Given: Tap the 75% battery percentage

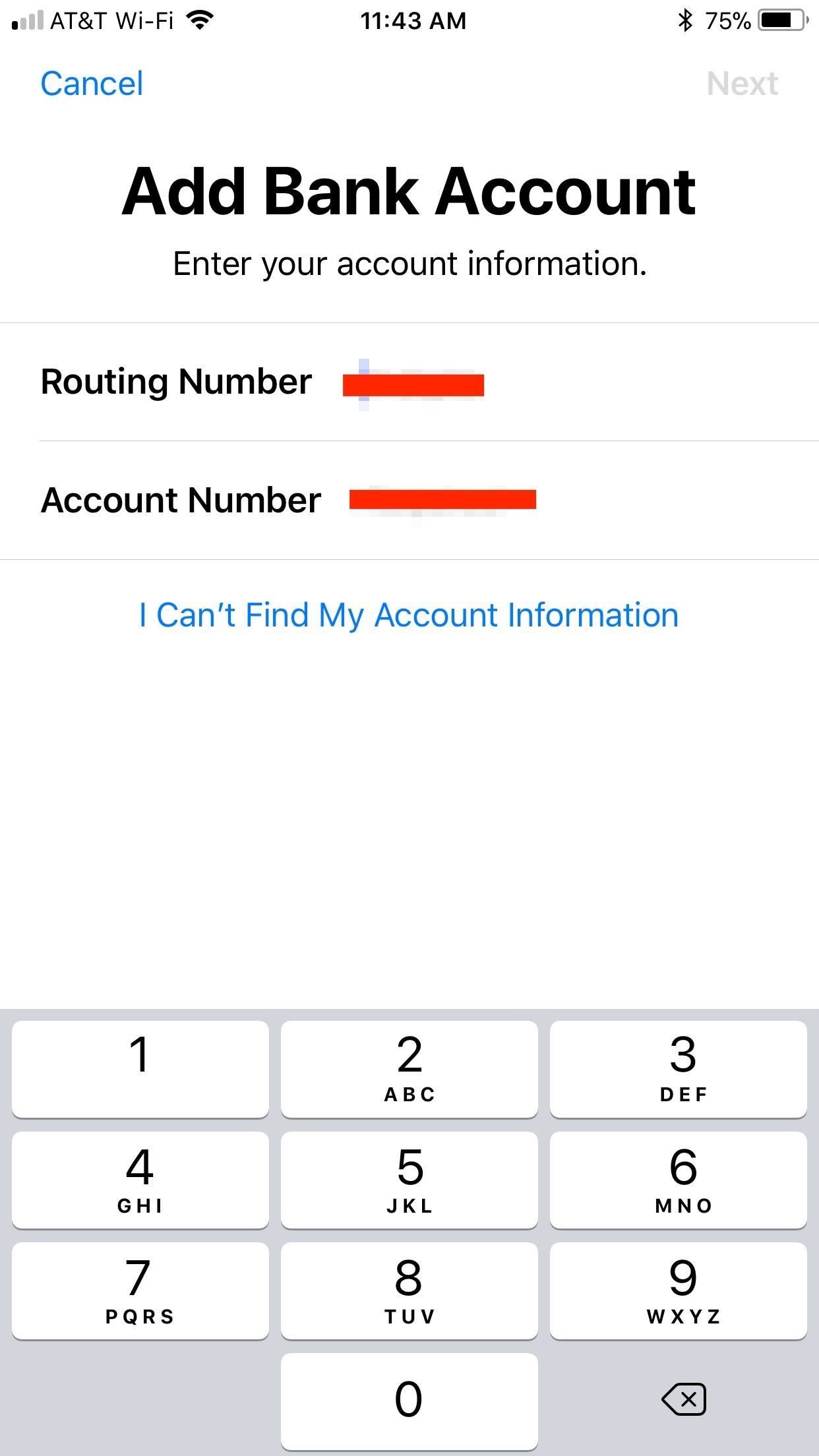Looking at the screenshot, I should pos(729,20).
